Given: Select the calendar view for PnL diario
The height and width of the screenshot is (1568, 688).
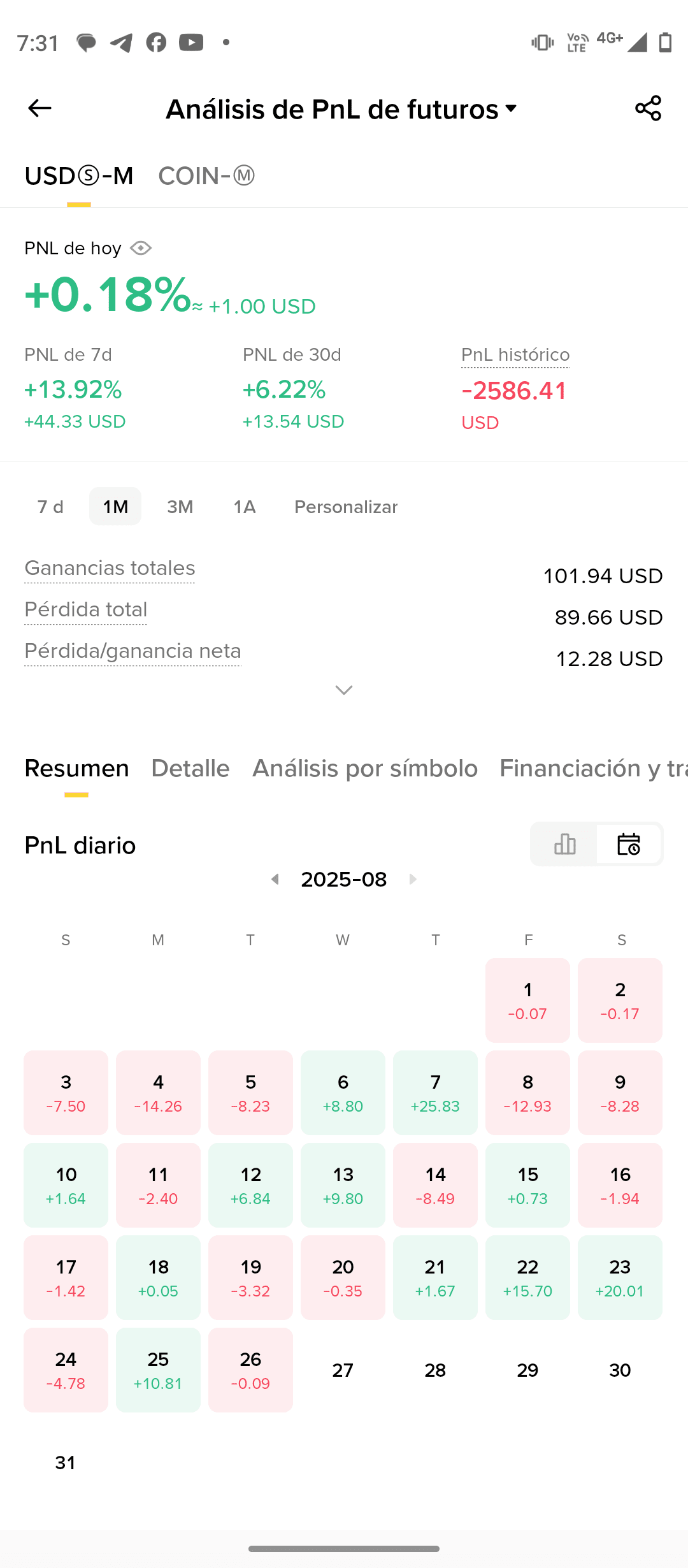Looking at the screenshot, I should 629,844.
